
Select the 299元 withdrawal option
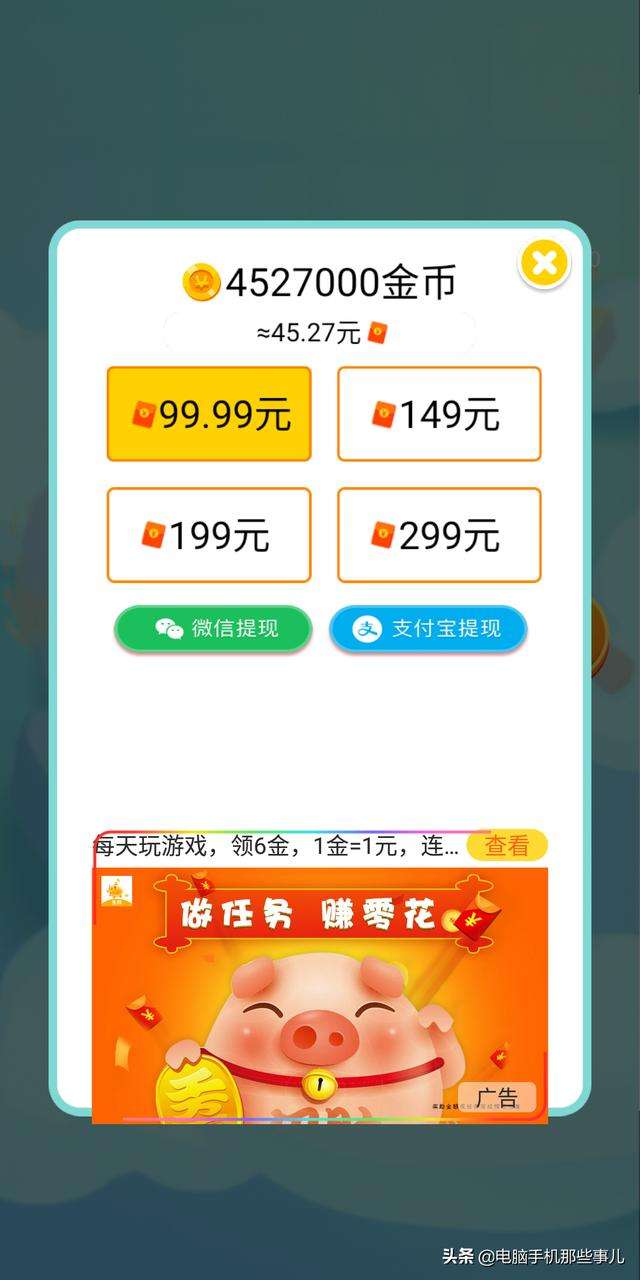pyautogui.click(x=439, y=535)
